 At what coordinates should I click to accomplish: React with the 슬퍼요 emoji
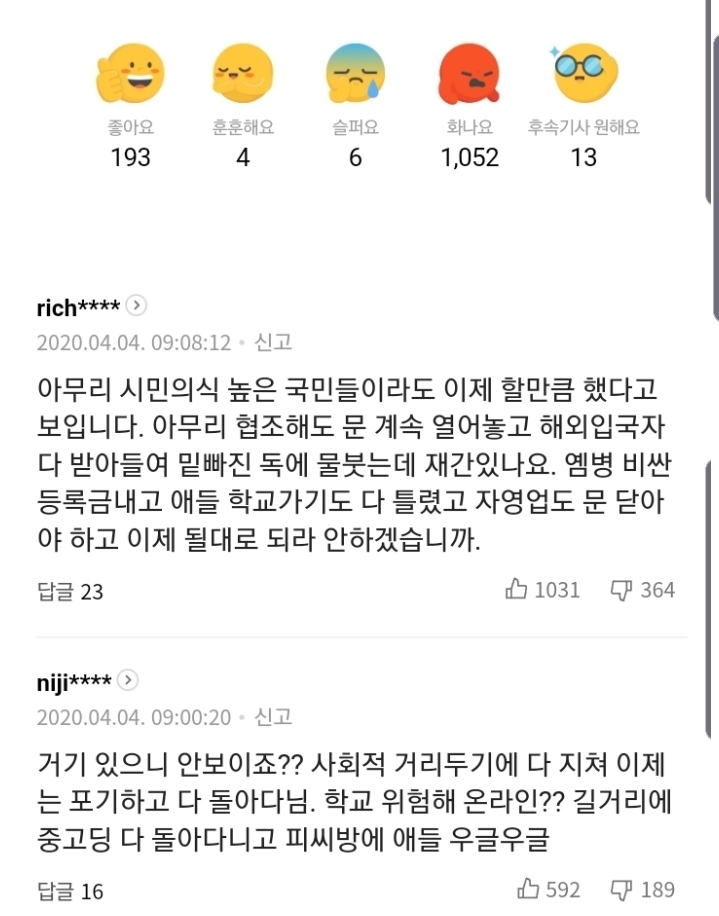click(x=355, y=77)
